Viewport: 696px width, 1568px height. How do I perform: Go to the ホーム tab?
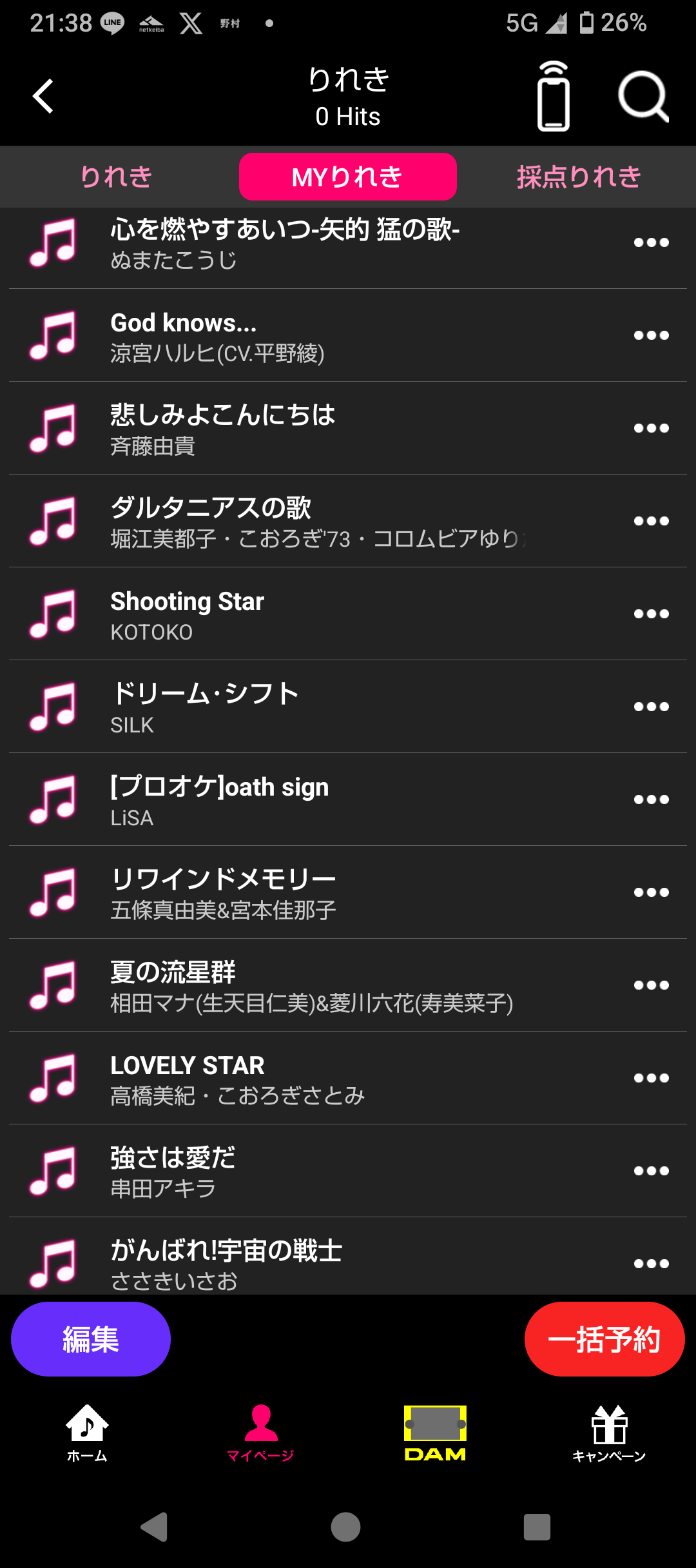87,1433
